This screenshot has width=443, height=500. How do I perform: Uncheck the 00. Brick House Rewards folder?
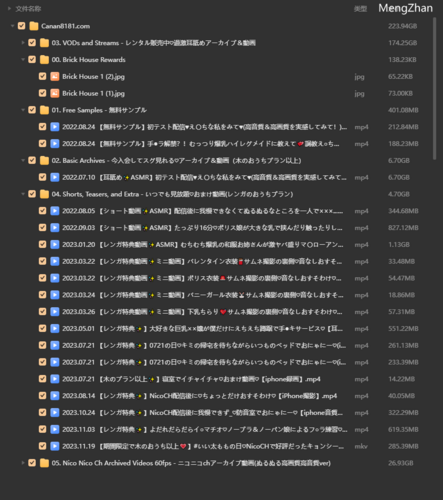[32, 60]
